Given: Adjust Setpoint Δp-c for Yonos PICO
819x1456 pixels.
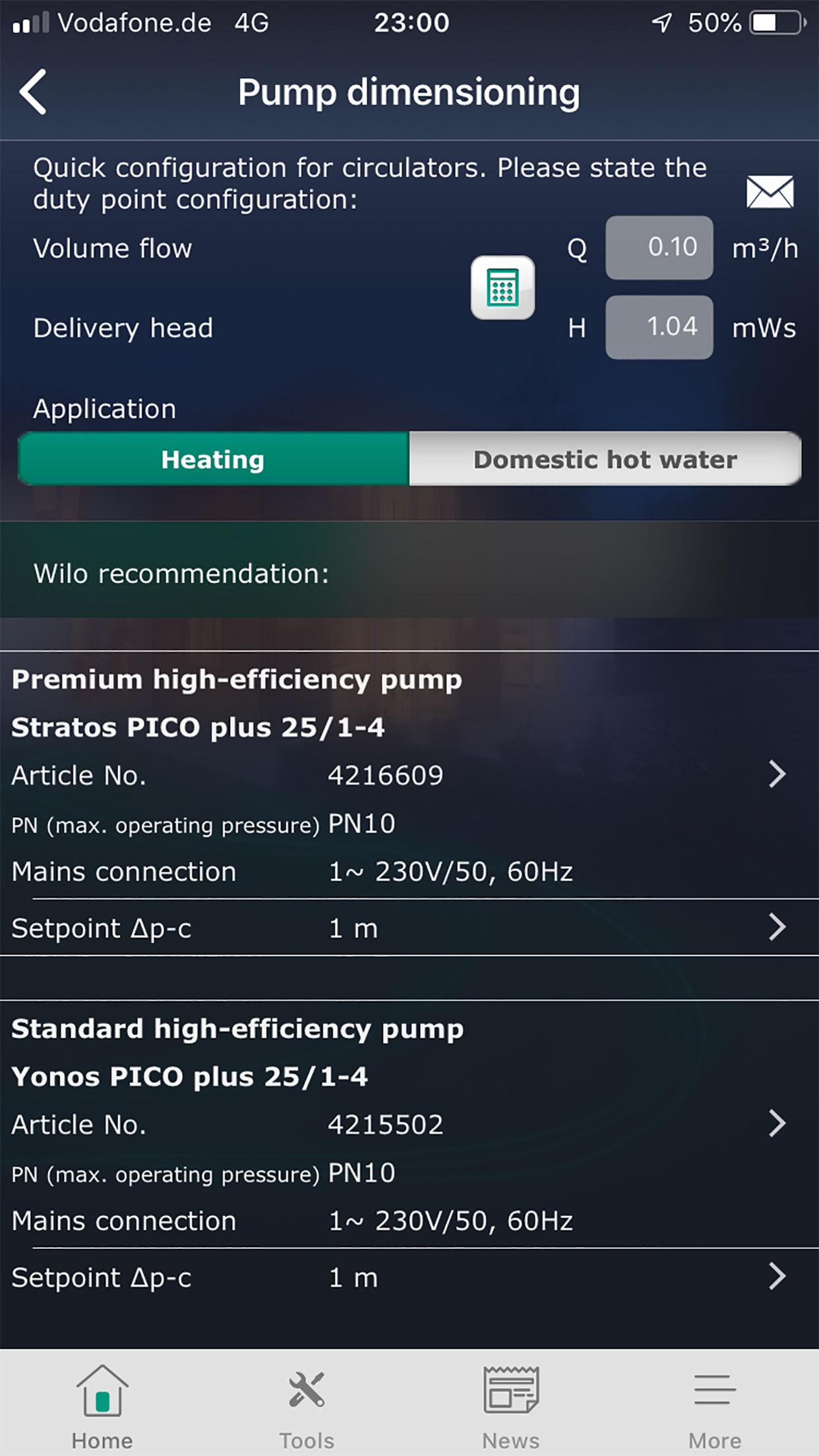Looking at the screenshot, I should [778, 1277].
